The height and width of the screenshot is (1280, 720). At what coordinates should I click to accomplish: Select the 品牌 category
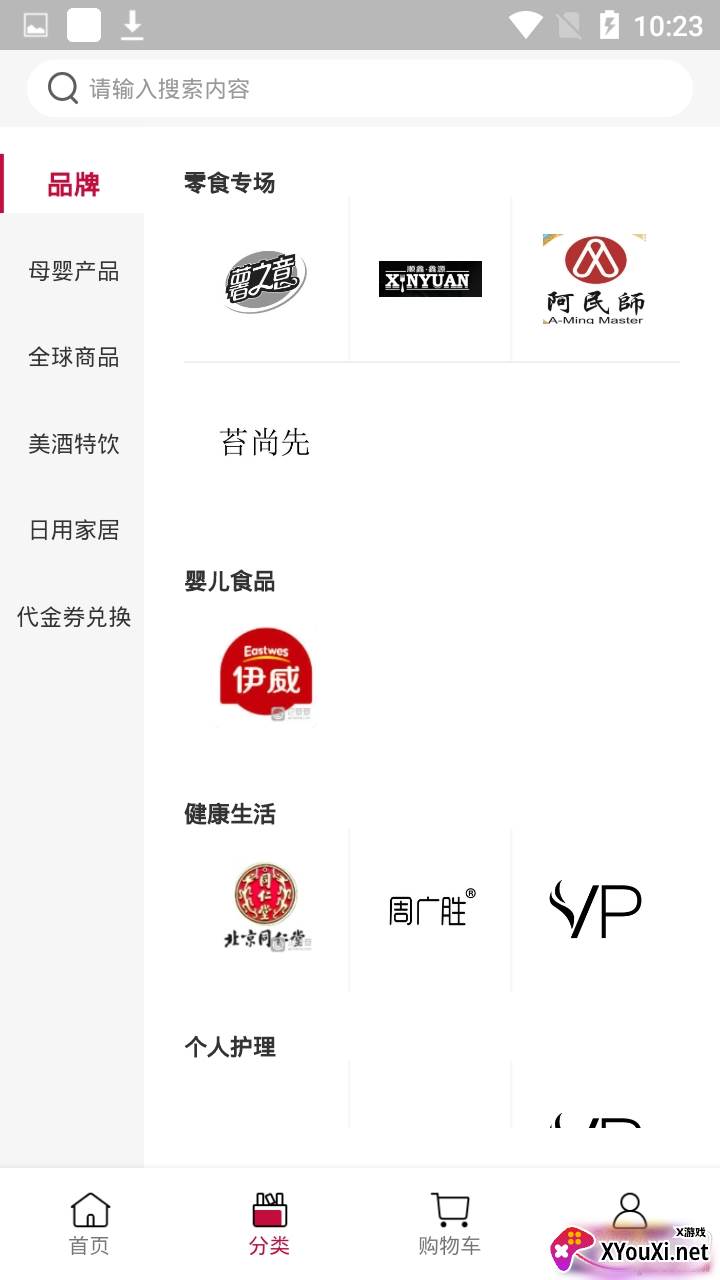click(x=73, y=185)
